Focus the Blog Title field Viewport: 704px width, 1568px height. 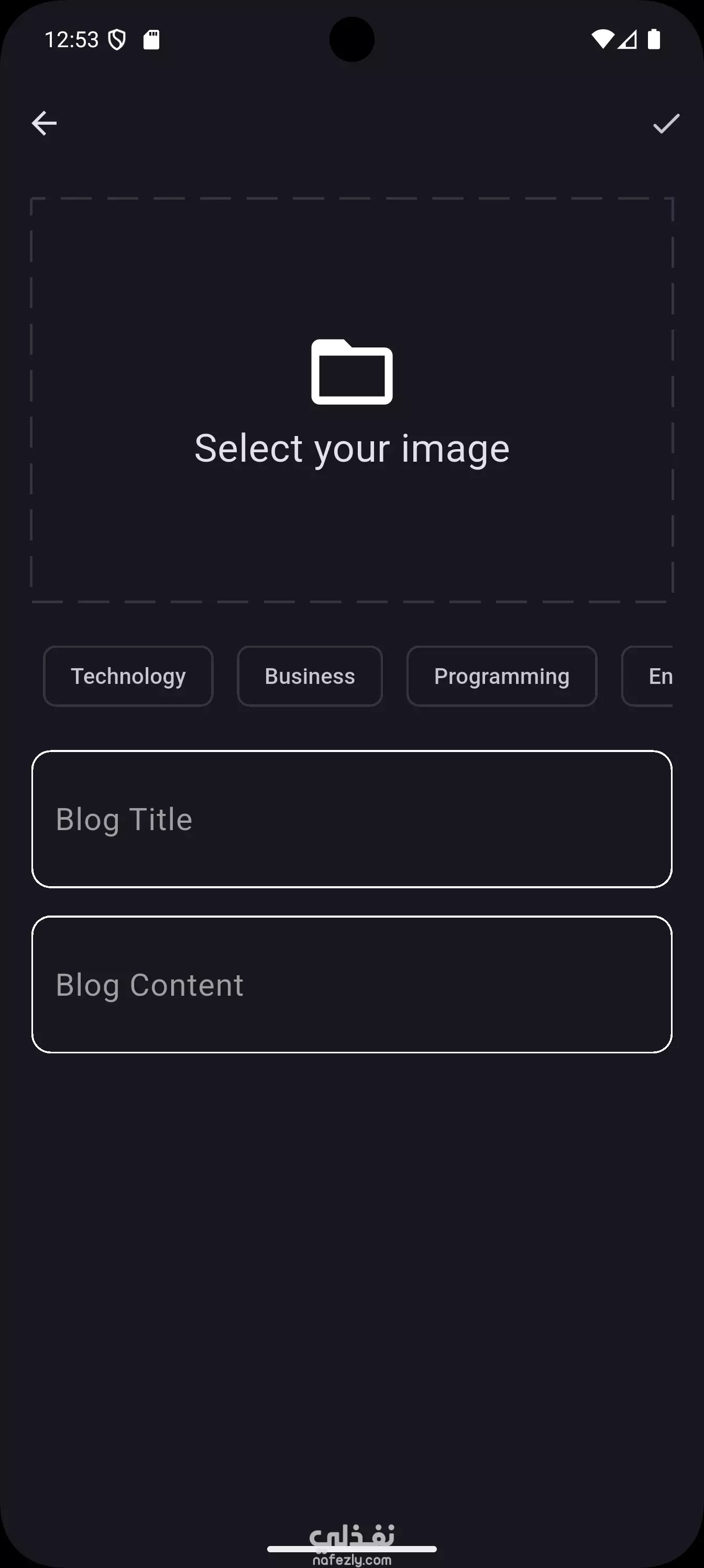(351, 819)
